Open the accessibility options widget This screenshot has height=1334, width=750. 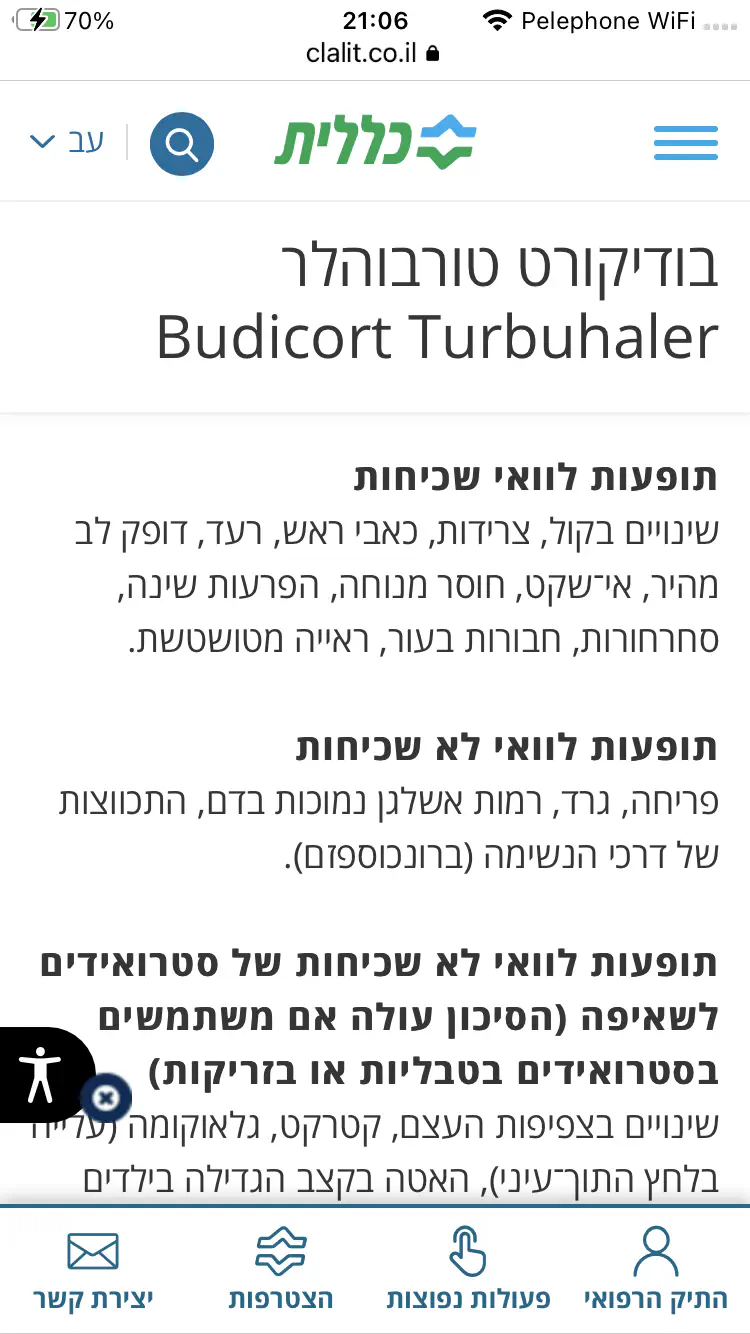tap(40, 1074)
